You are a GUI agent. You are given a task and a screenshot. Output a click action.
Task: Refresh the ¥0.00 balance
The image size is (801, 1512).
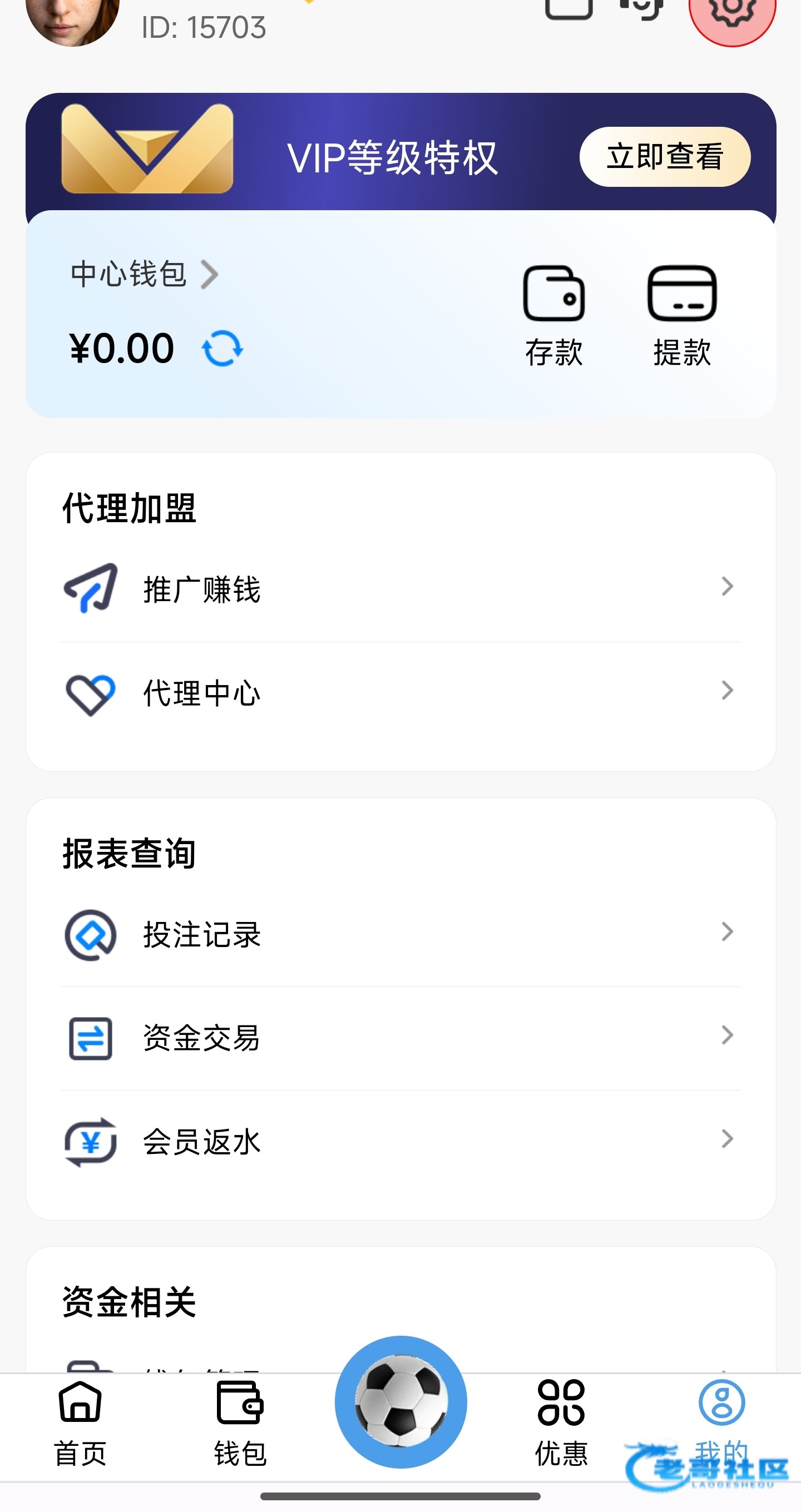pyautogui.click(x=222, y=349)
